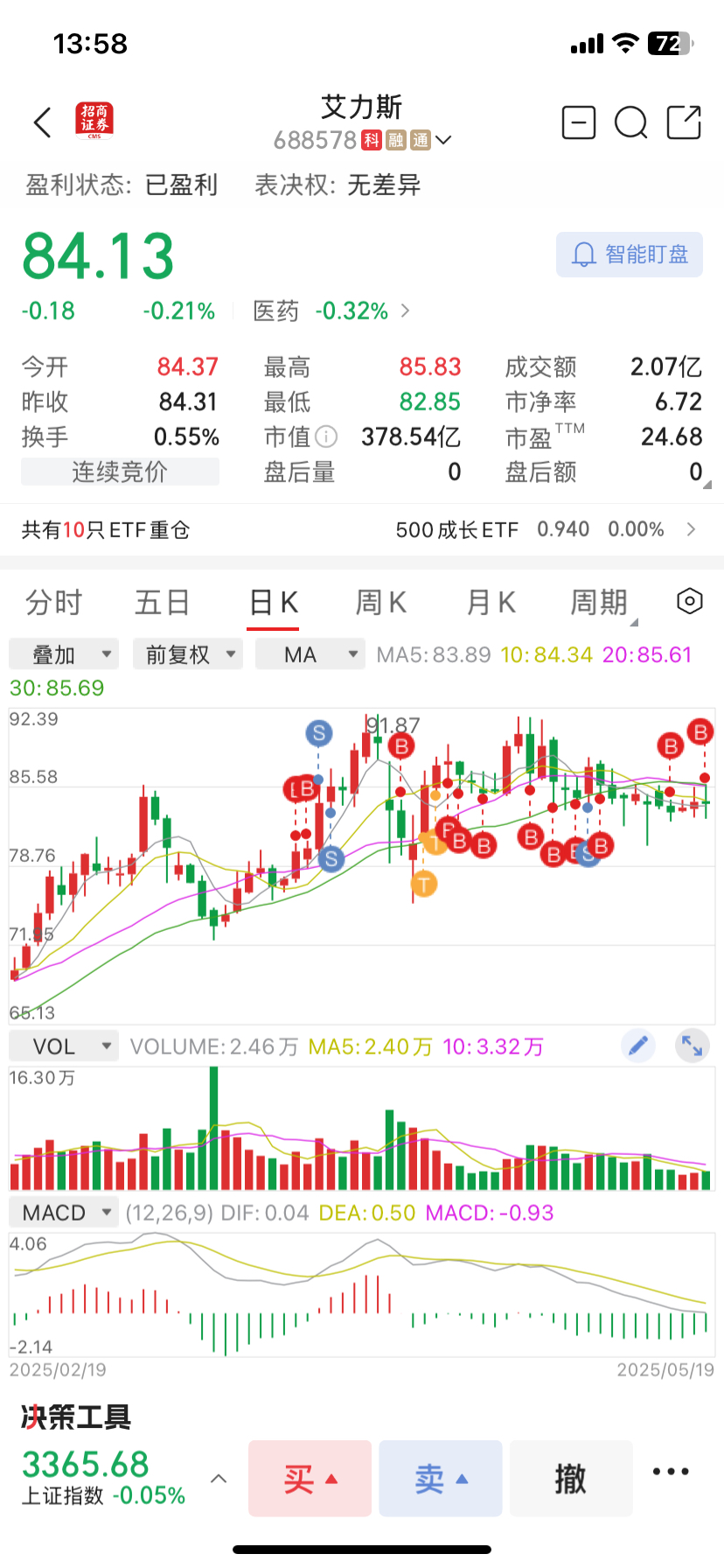The width and height of the screenshot is (724, 1568).
Task: Switch to the 分时 chart tab
Action: click(54, 602)
